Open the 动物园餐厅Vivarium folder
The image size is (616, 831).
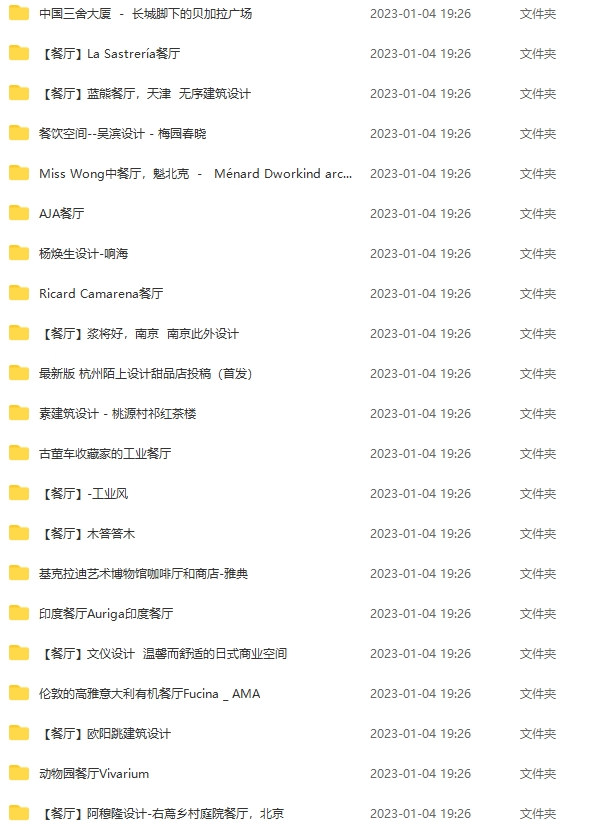point(94,774)
